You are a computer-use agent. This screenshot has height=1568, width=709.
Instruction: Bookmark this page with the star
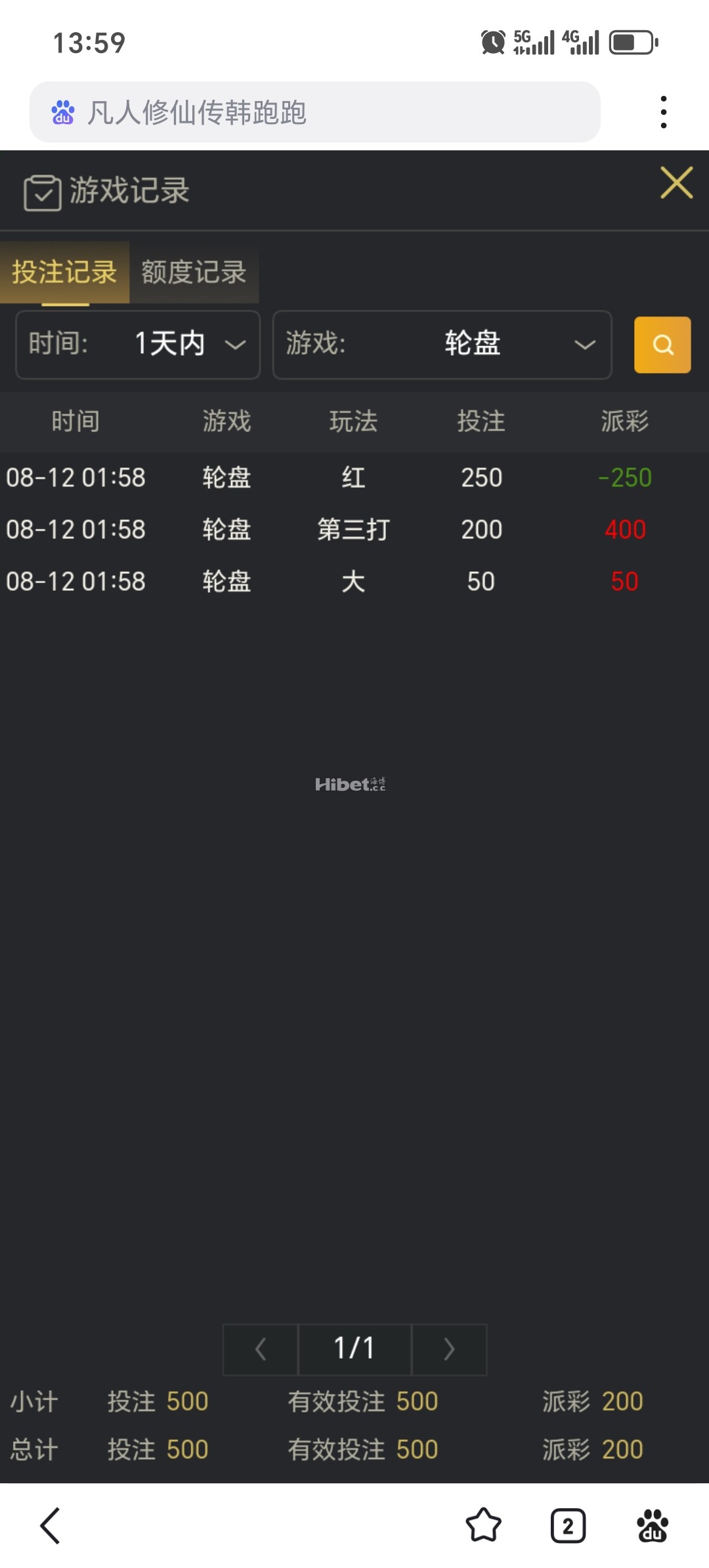pyautogui.click(x=484, y=1525)
